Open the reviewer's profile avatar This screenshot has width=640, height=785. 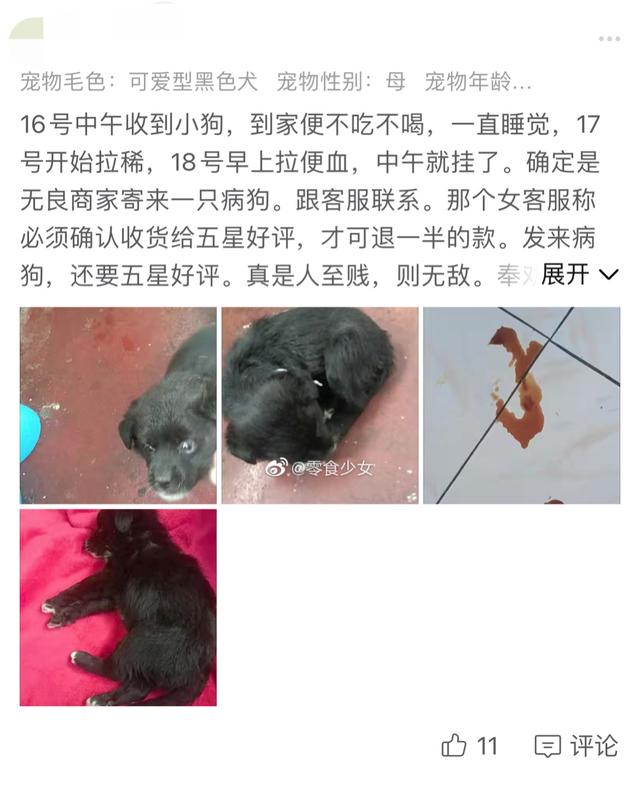point(26,35)
